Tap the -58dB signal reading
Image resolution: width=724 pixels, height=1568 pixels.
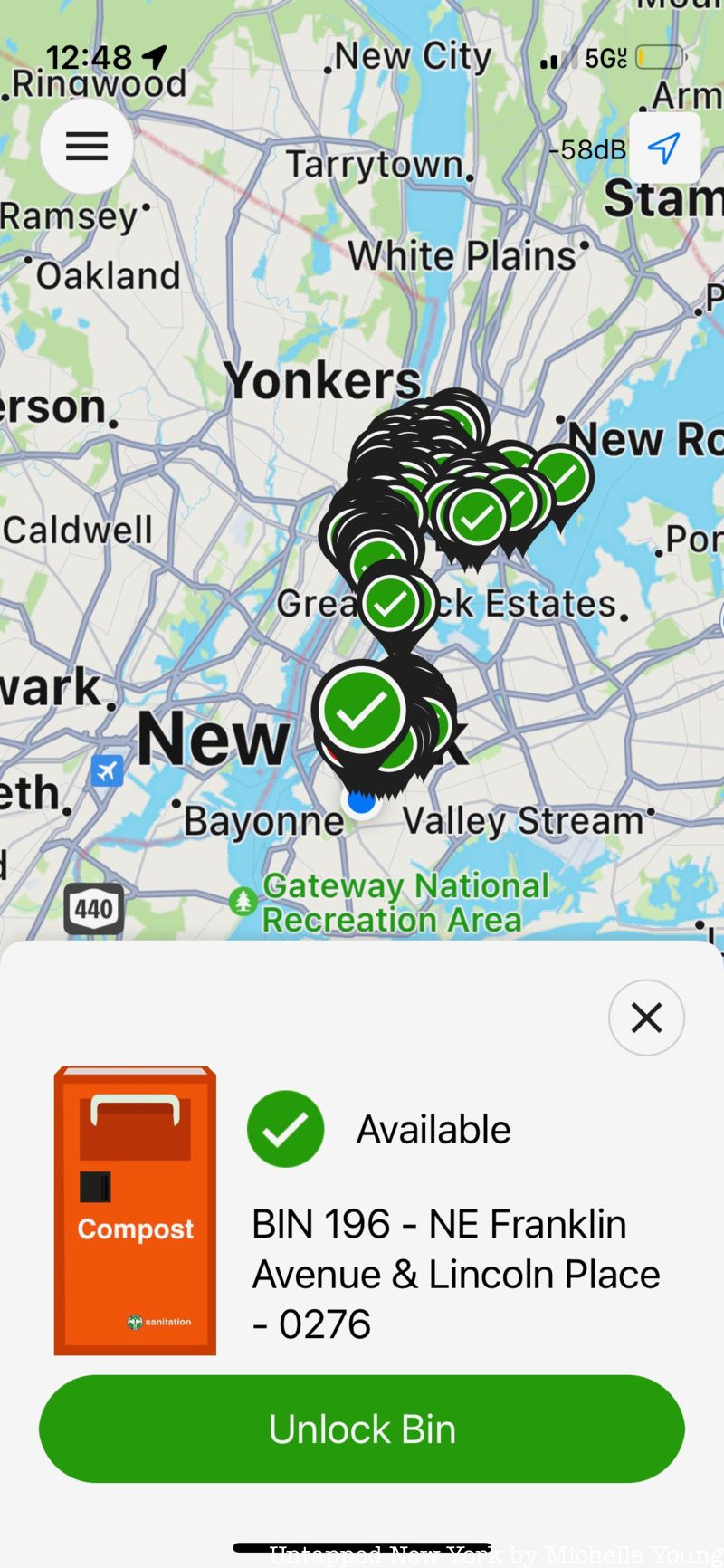(x=586, y=150)
